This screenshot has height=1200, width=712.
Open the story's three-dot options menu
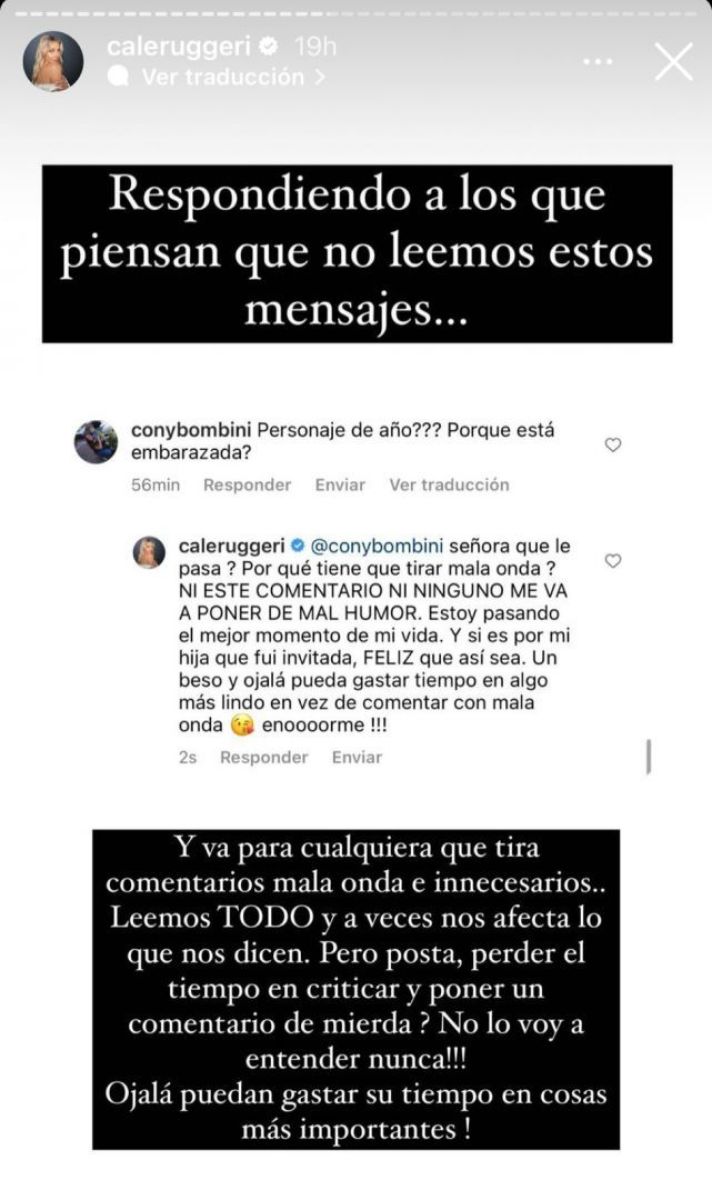598,62
